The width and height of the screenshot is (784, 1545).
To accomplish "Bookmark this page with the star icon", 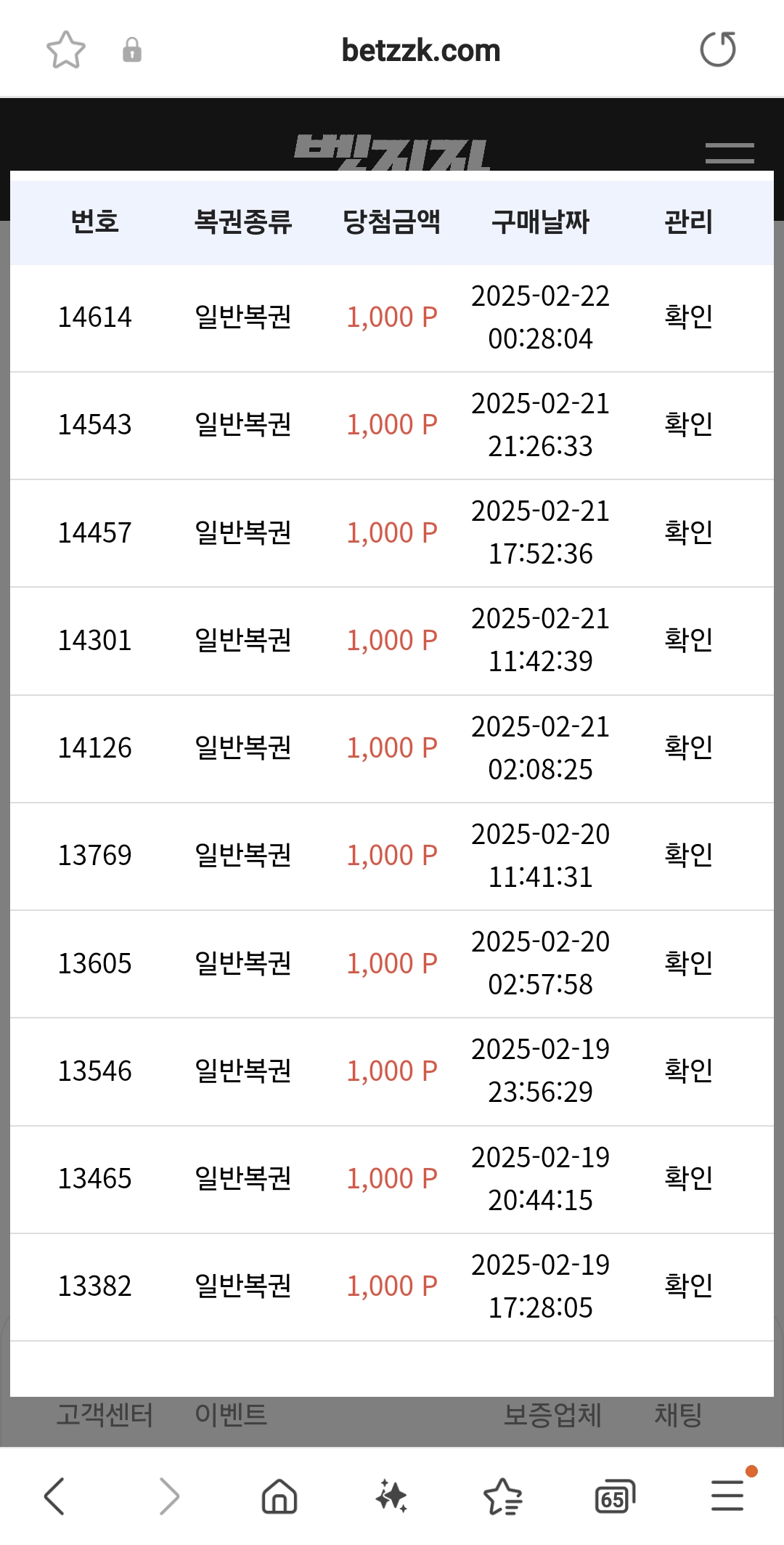I will pyautogui.click(x=66, y=50).
